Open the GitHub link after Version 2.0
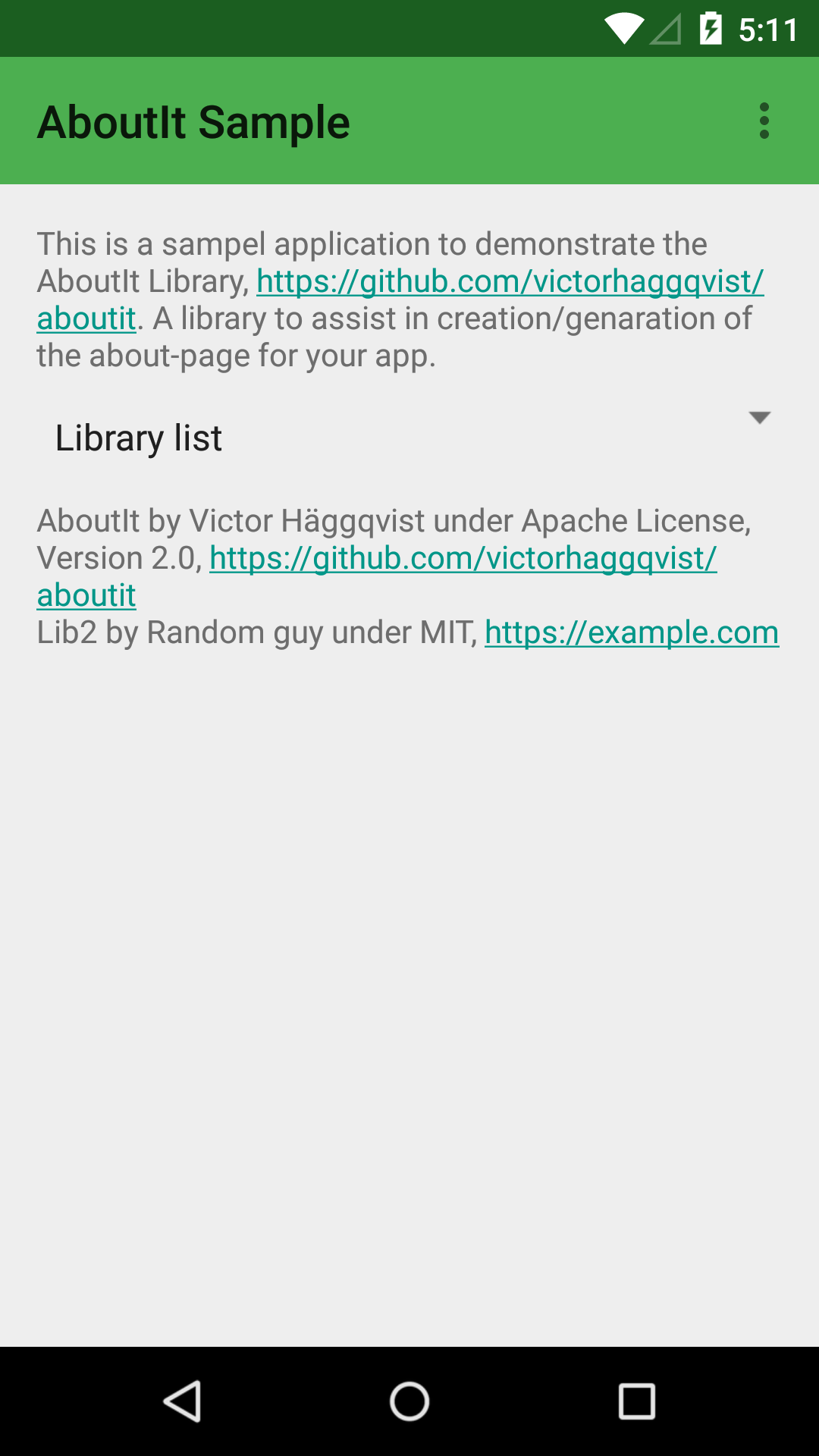Image resolution: width=819 pixels, height=1456 pixels. pyautogui.click(x=463, y=558)
